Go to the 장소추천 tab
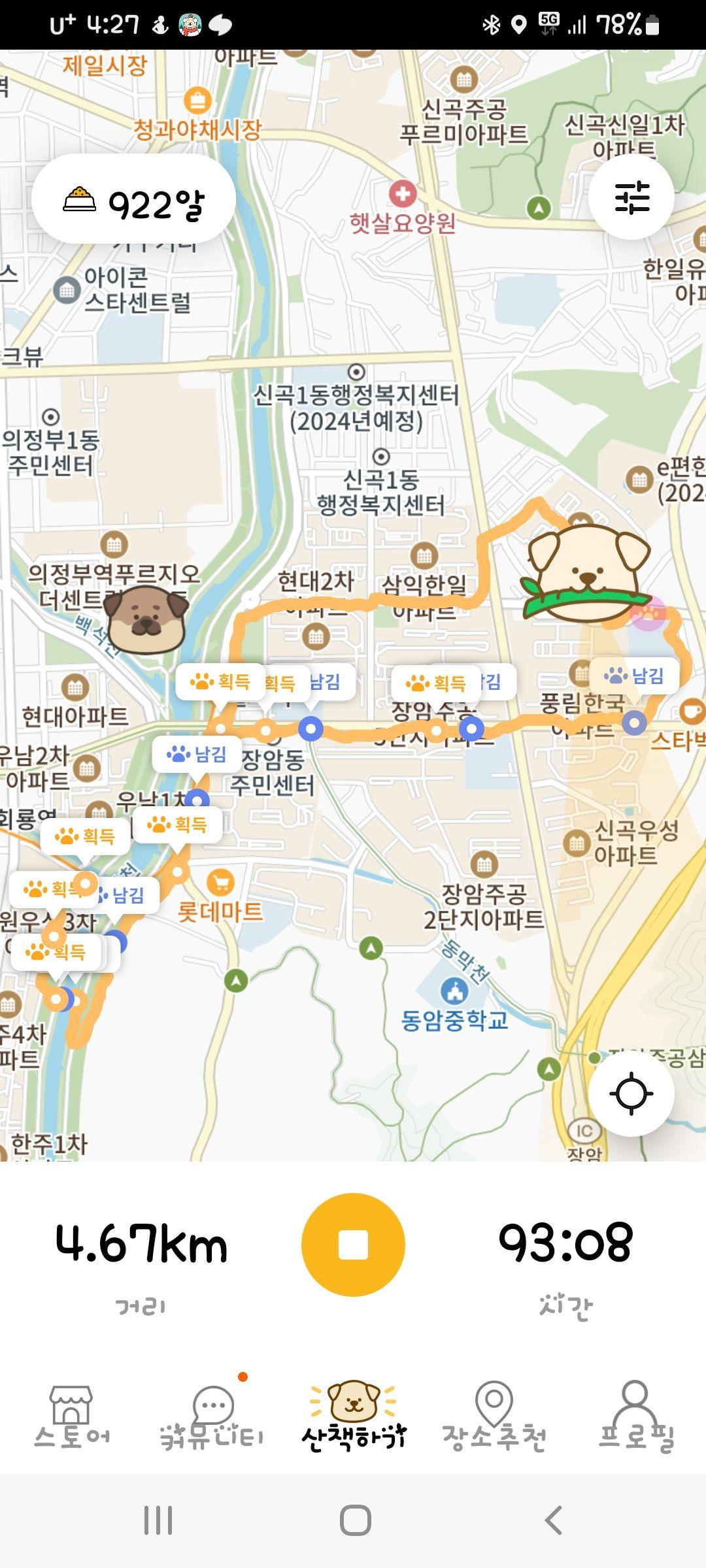This screenshot has width=706, height=1568. (494, 1415)
